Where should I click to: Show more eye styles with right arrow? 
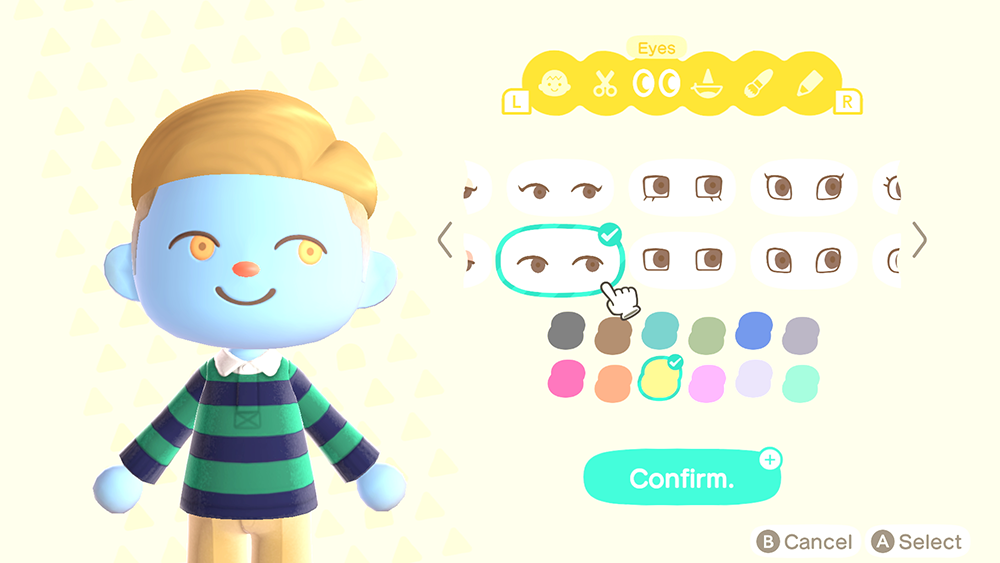click(x=919, y=240)
